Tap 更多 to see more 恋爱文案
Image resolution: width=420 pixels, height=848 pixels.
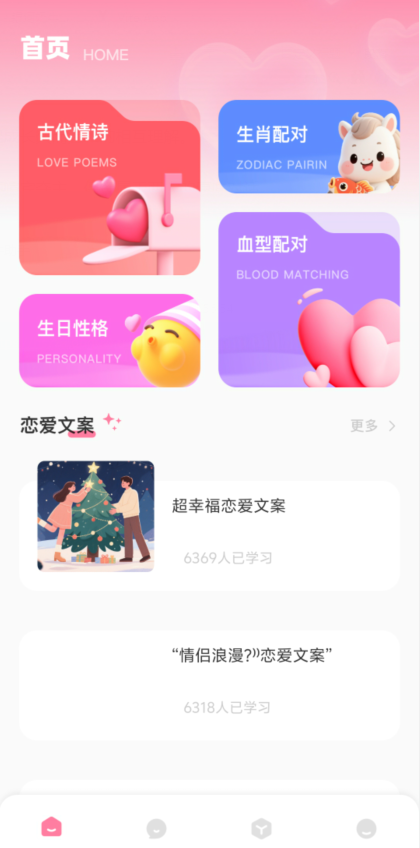click(x=373, y=426)
